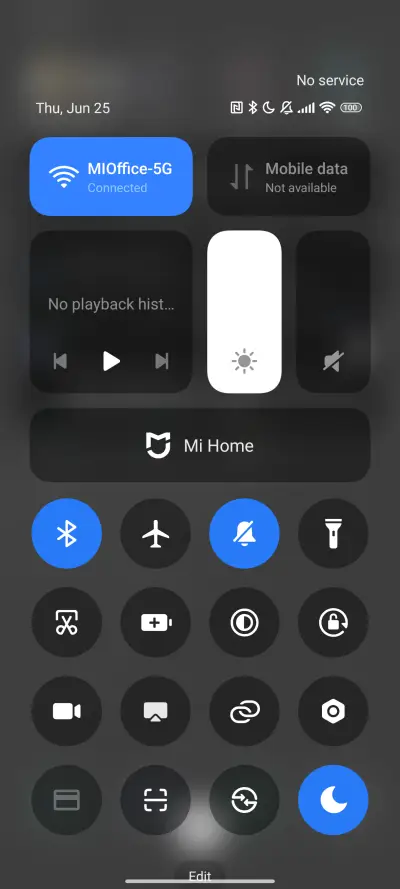Tap the muted volume slider
The height and width of the screenshot is (889, 400).
point(333,311)
